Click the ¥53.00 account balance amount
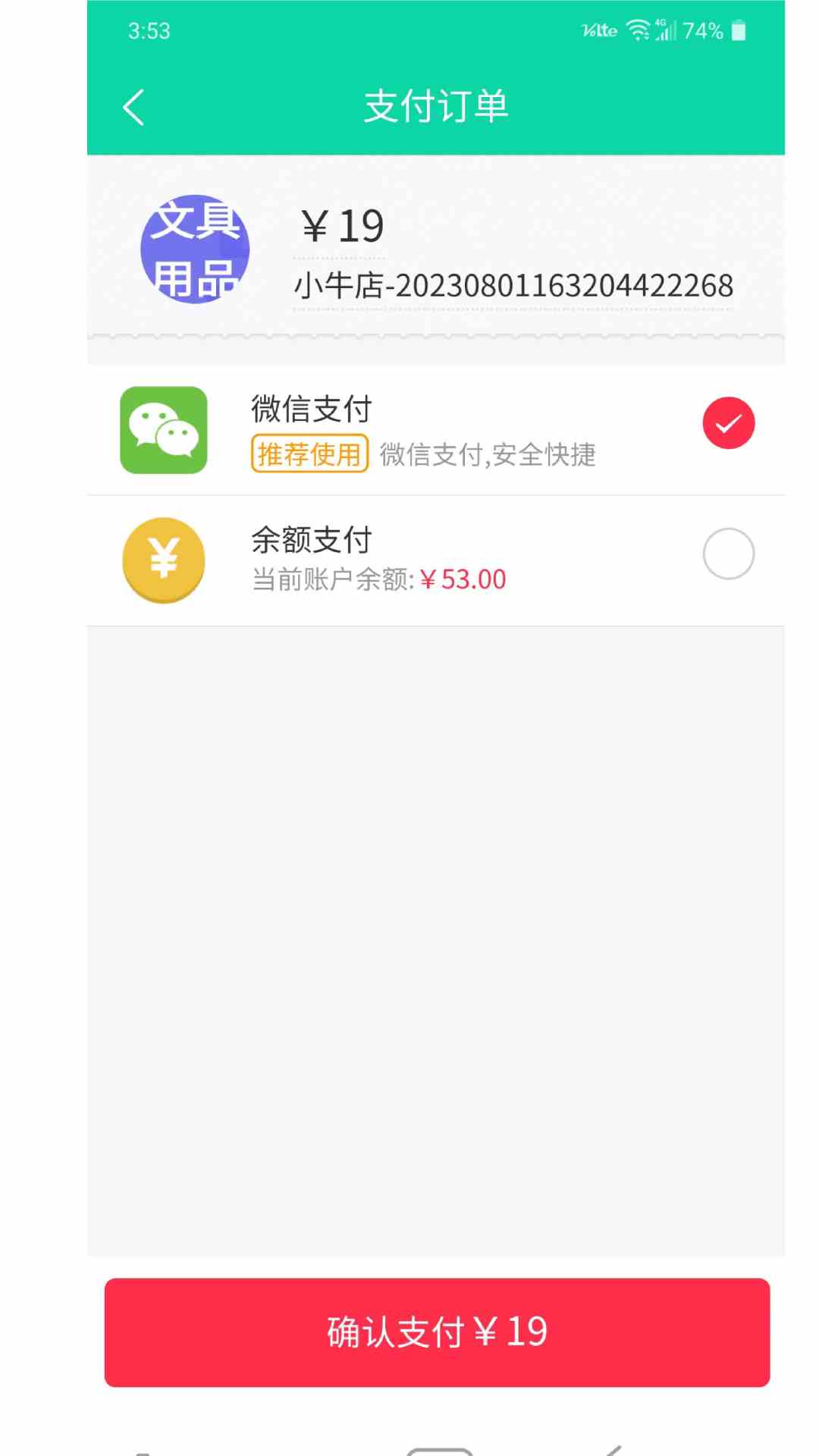The width and height of the screenshot is (819, 1456). (x=464, y=579)
